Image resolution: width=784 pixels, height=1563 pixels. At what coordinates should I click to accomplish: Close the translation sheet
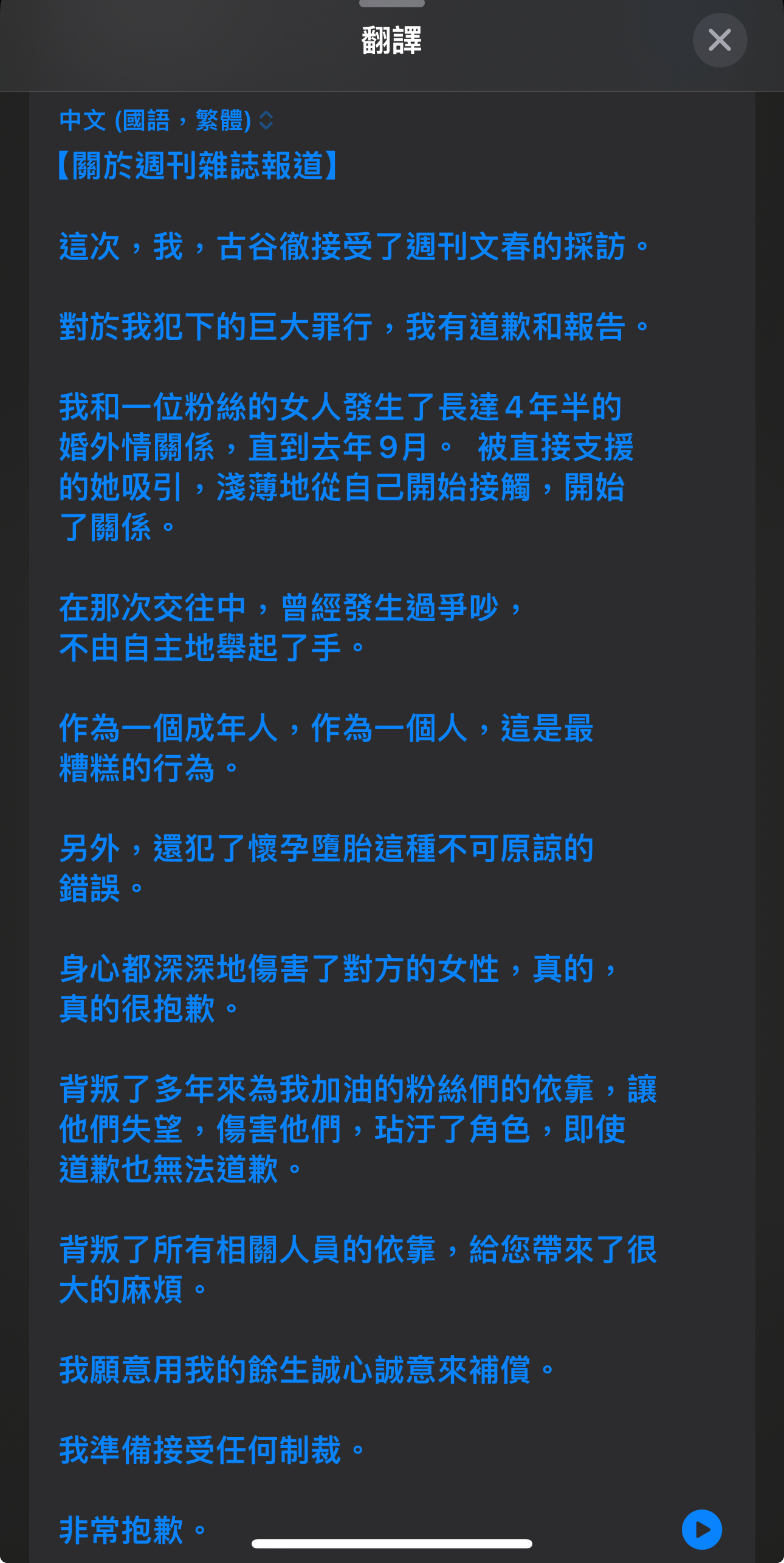(720, 40)
